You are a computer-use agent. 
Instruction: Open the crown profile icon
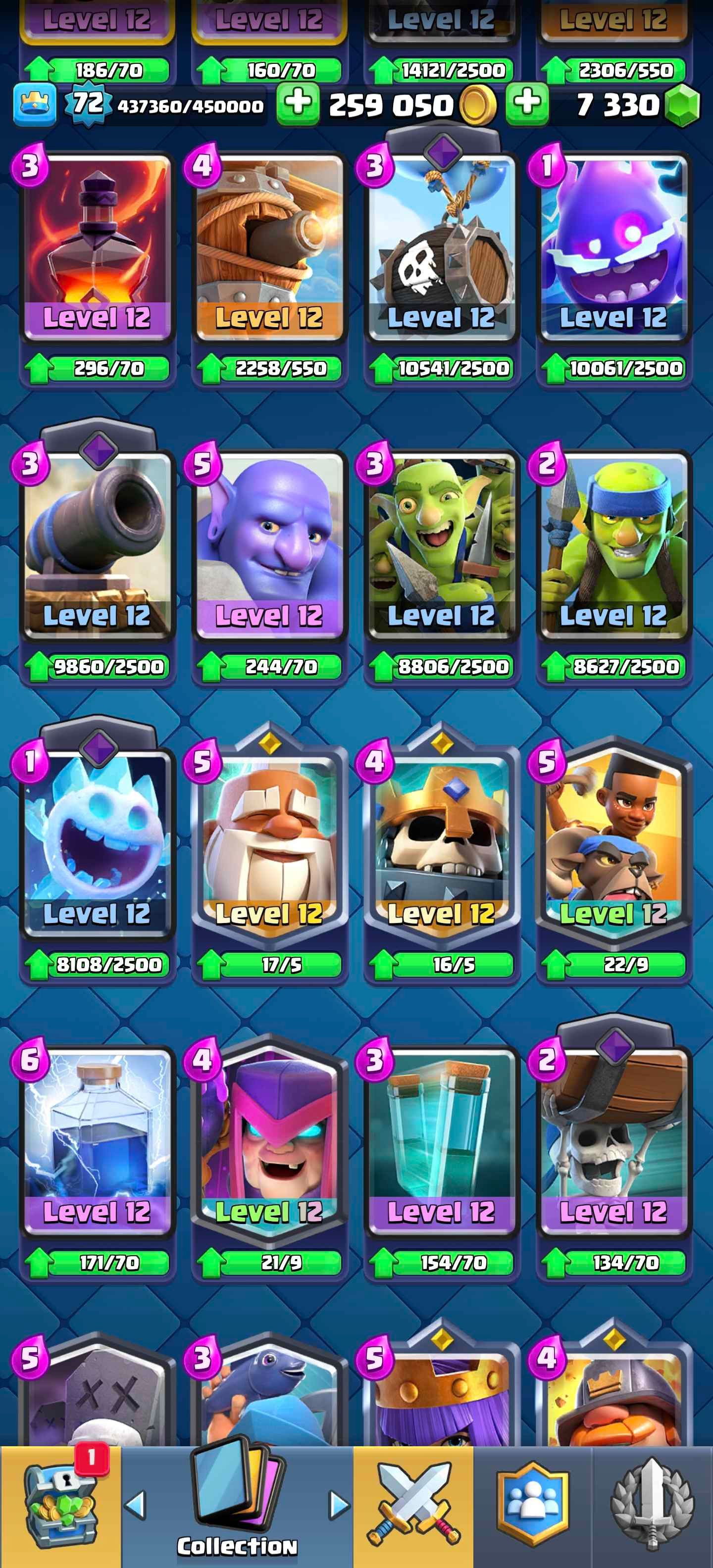tap(35, 105)
